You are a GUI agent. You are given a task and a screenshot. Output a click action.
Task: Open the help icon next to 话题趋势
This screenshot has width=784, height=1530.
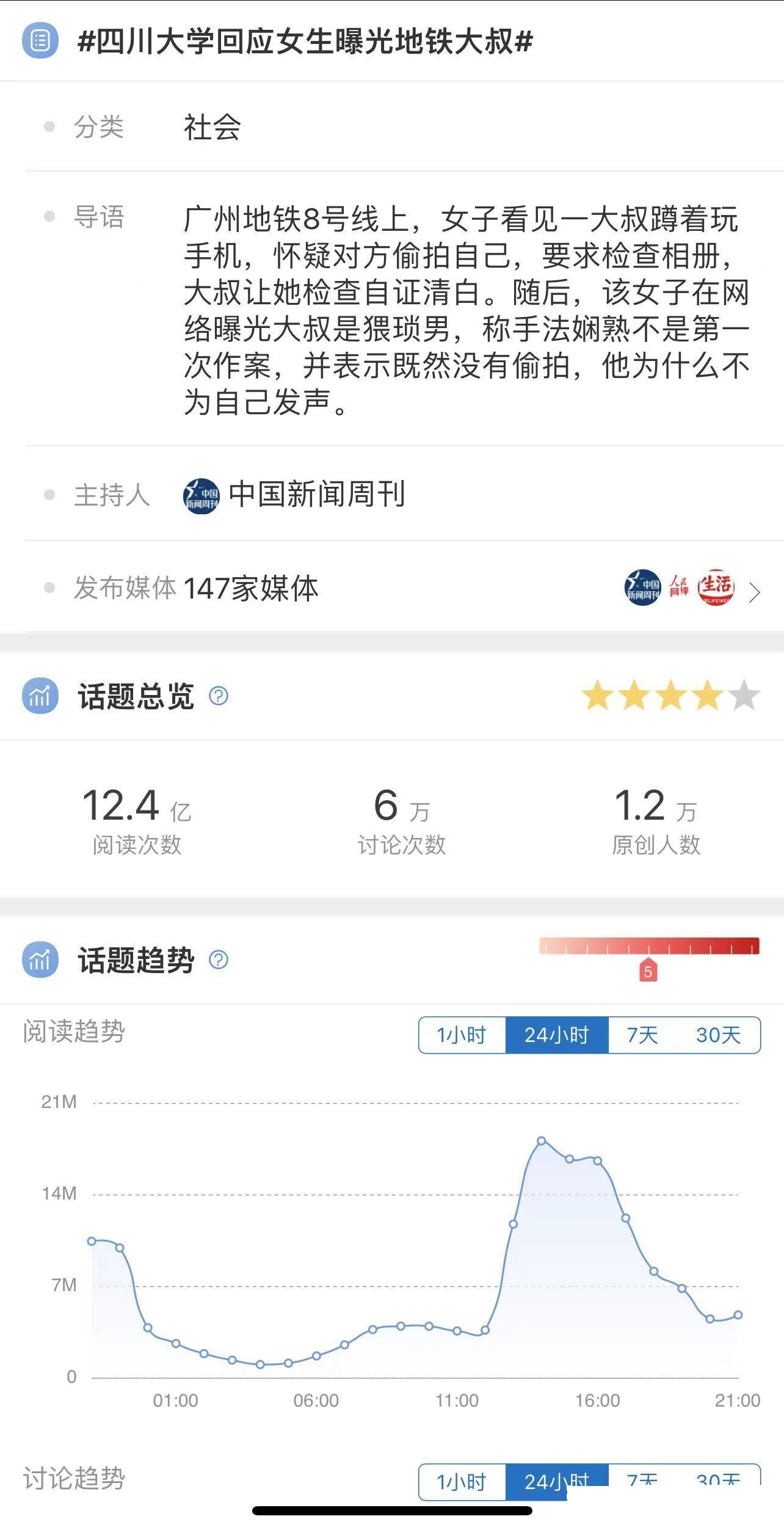[x=217, y=961]
